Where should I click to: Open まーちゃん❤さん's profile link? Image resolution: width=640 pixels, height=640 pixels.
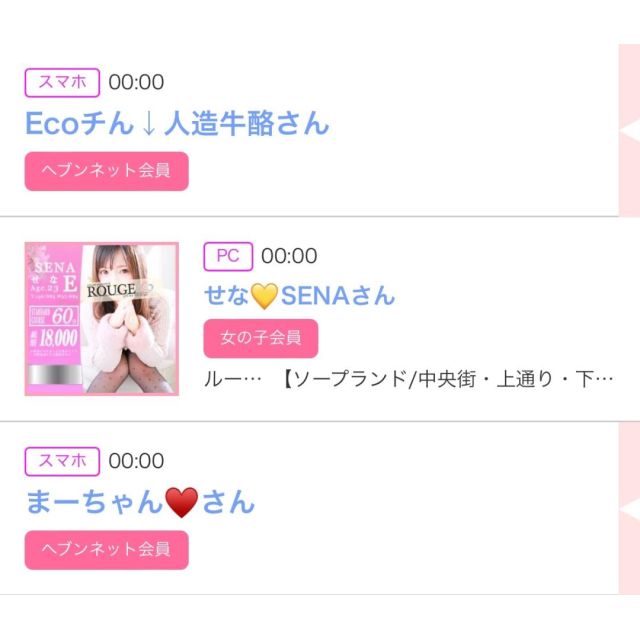140,502
